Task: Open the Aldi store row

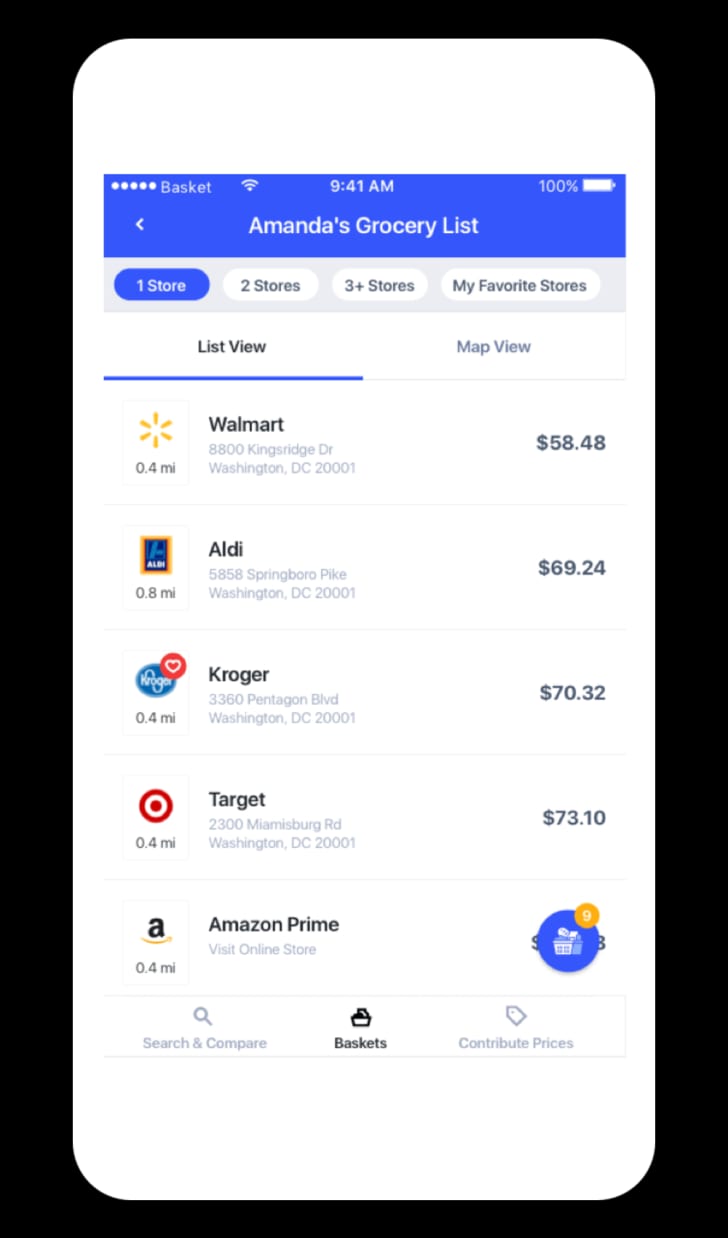Action: (x=364, y=567)
